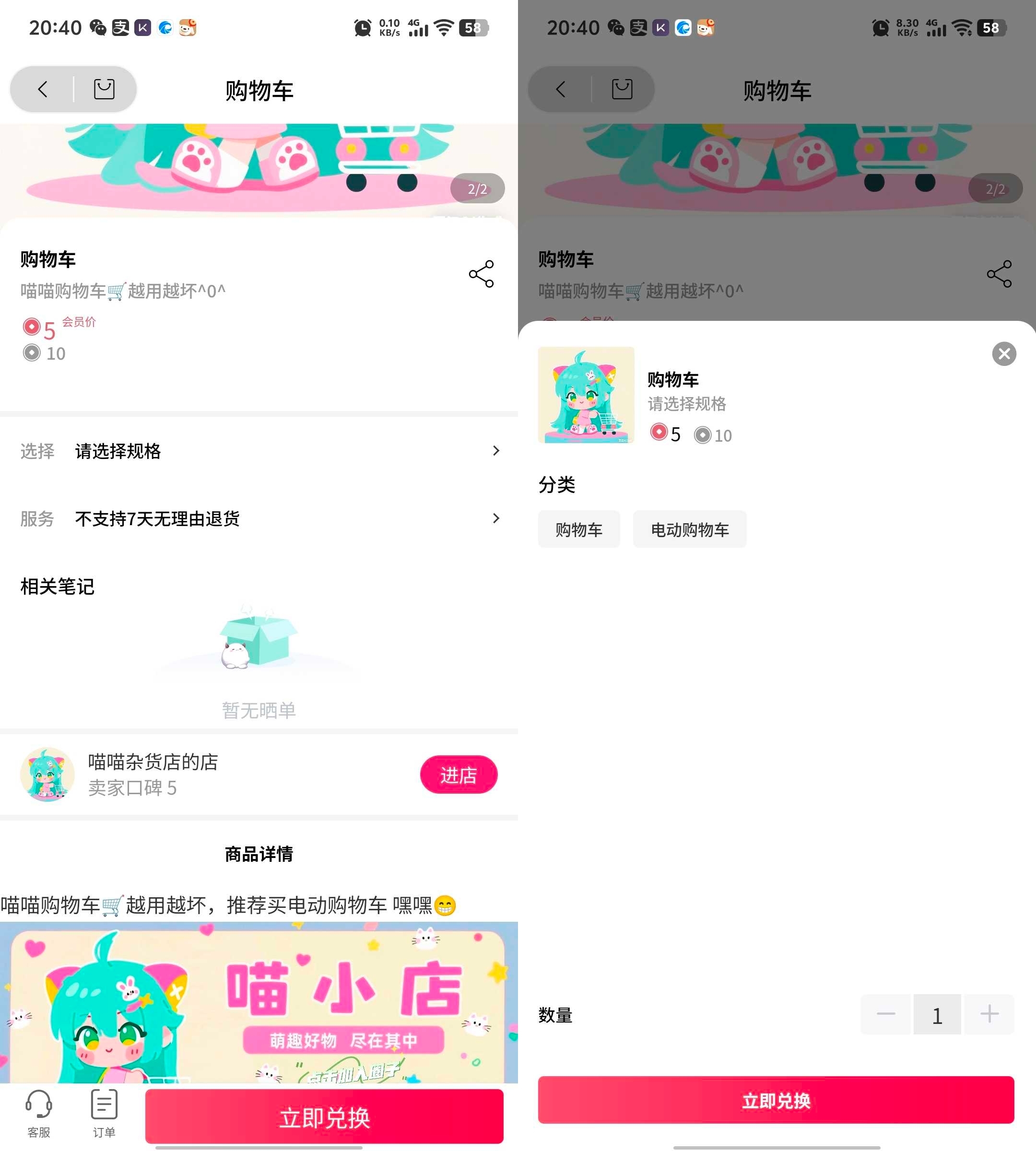Select the 购物车 category chip

578,529
